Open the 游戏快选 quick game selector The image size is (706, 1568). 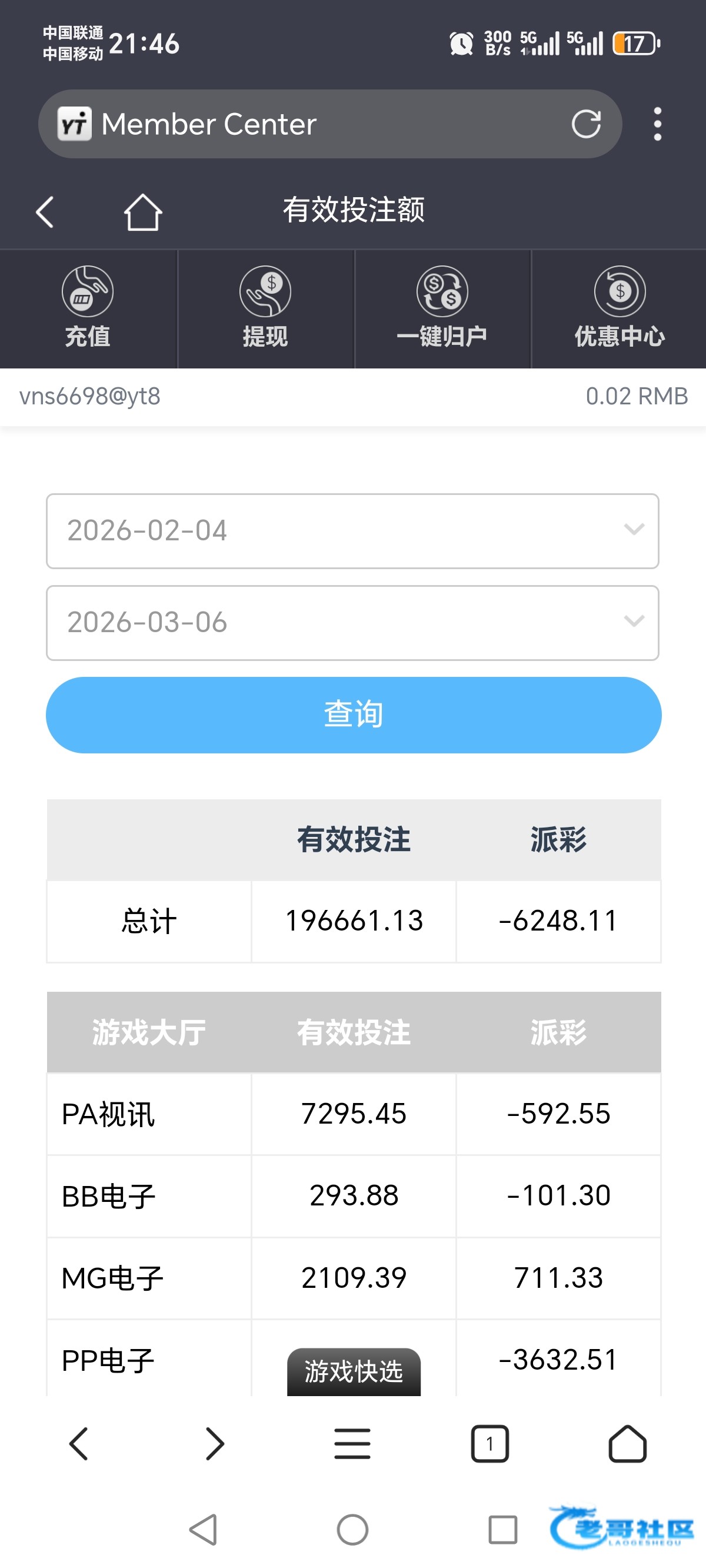coord(354,1371)
